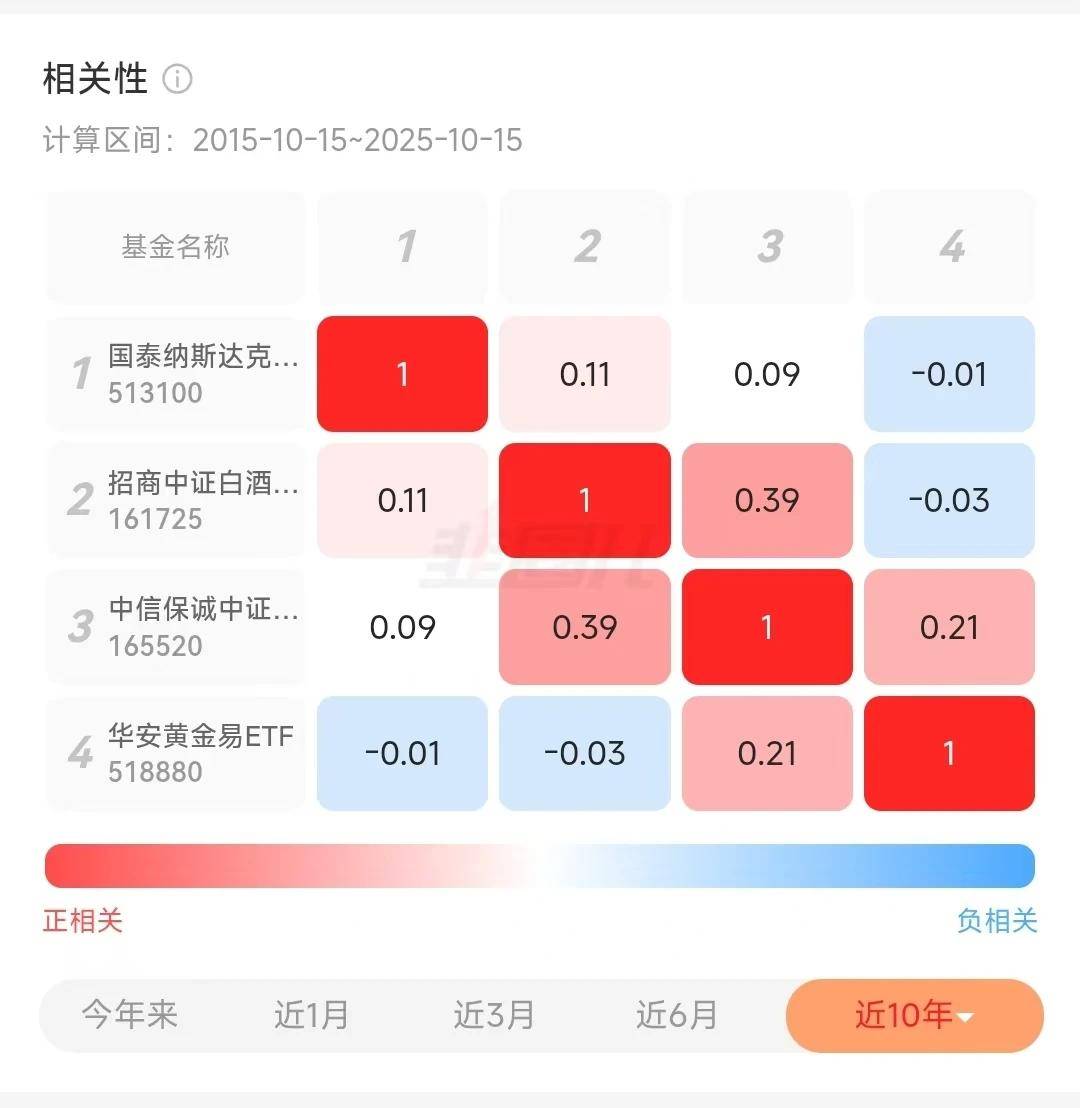Select the 近3月 time range
1080x1108 pixels.
coord(493,1015)
